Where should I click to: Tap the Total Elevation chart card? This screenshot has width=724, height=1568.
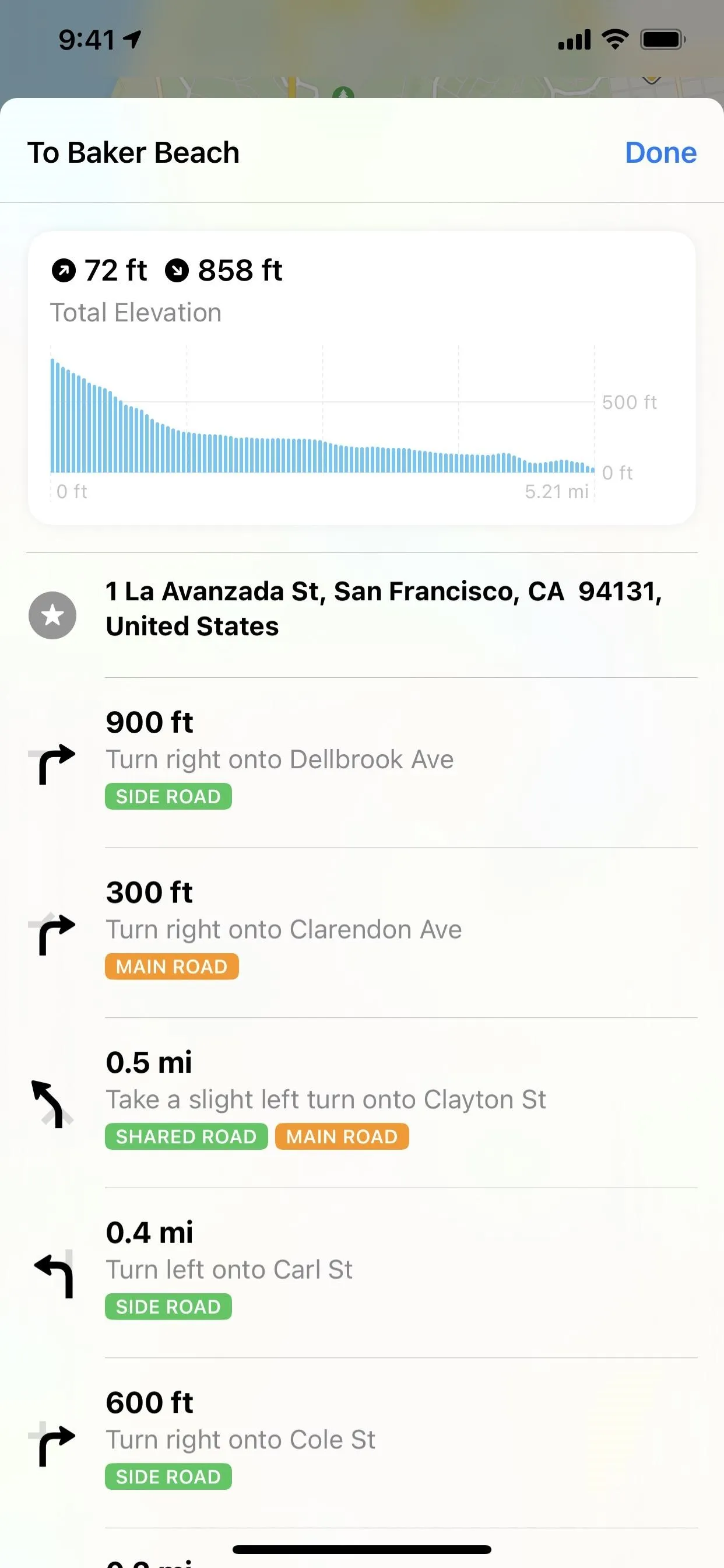tap(362, 378)
